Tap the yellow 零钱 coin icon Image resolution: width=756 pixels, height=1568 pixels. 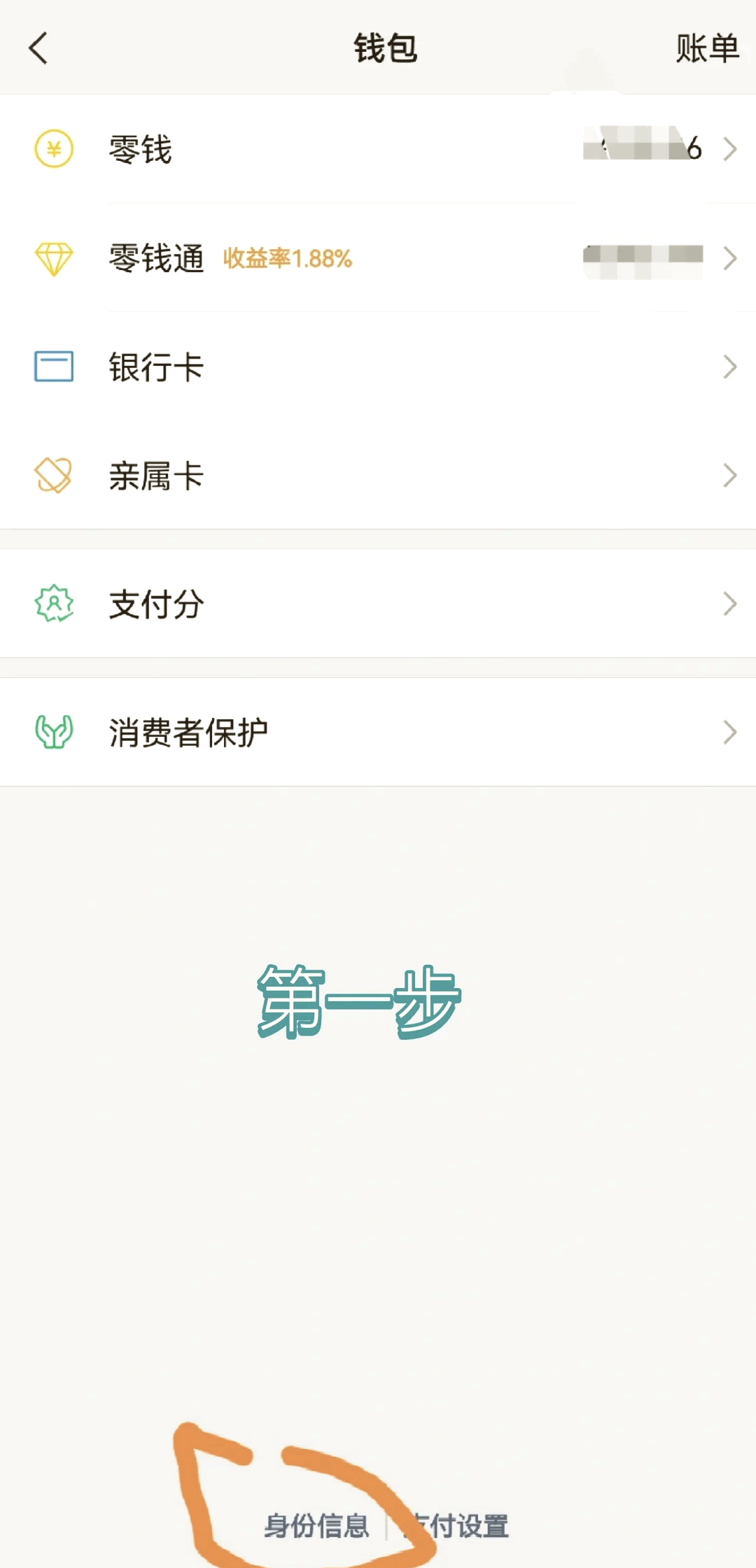(x=55, y=149)
